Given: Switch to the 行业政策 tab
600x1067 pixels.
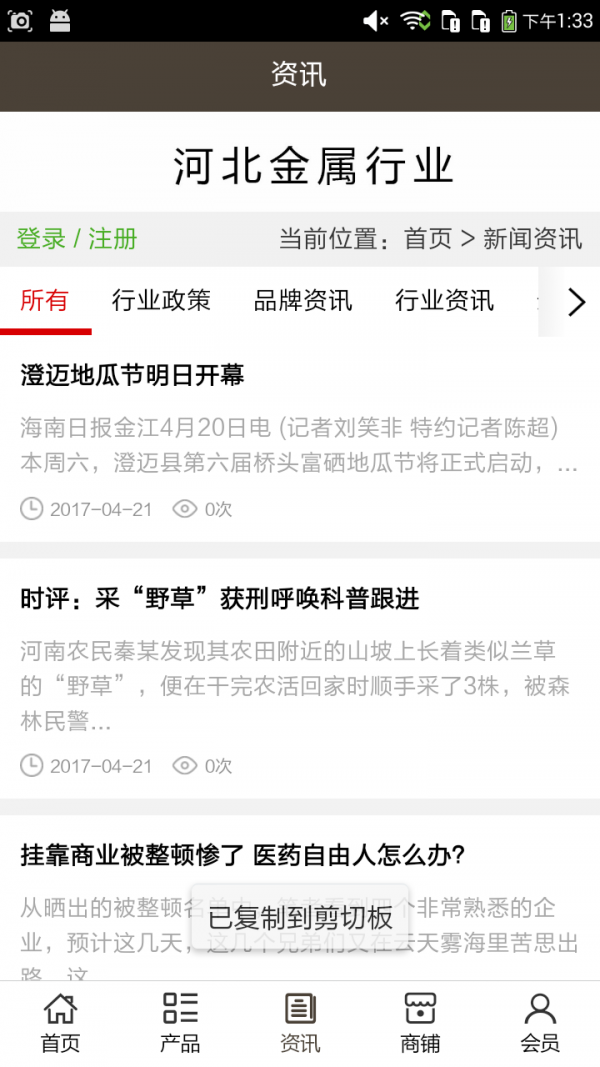Looking at the screenshot, I should 161,300.
